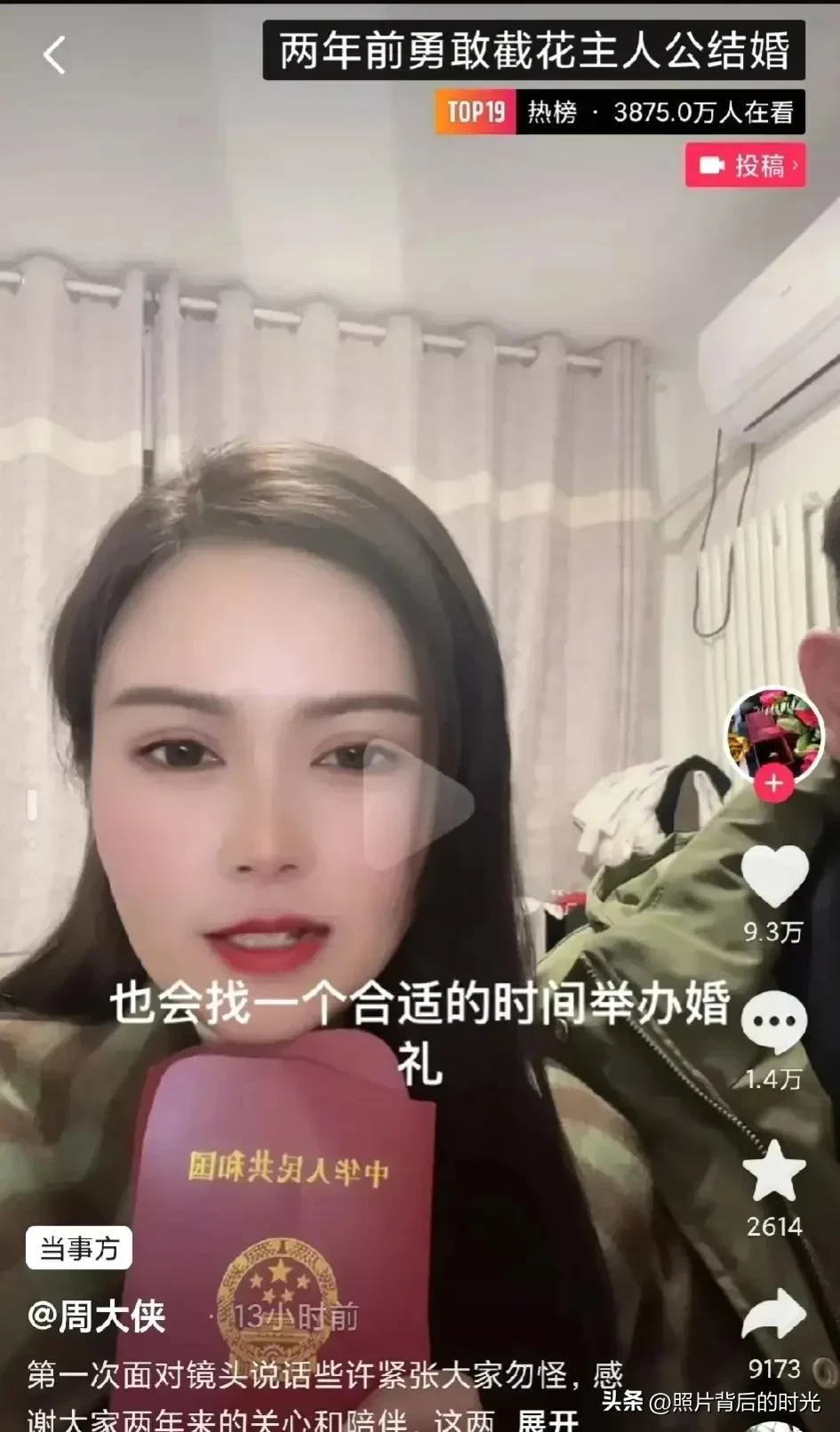Follow the creator via red plus
The image size is (840, 1432).
tap(774, 784)
